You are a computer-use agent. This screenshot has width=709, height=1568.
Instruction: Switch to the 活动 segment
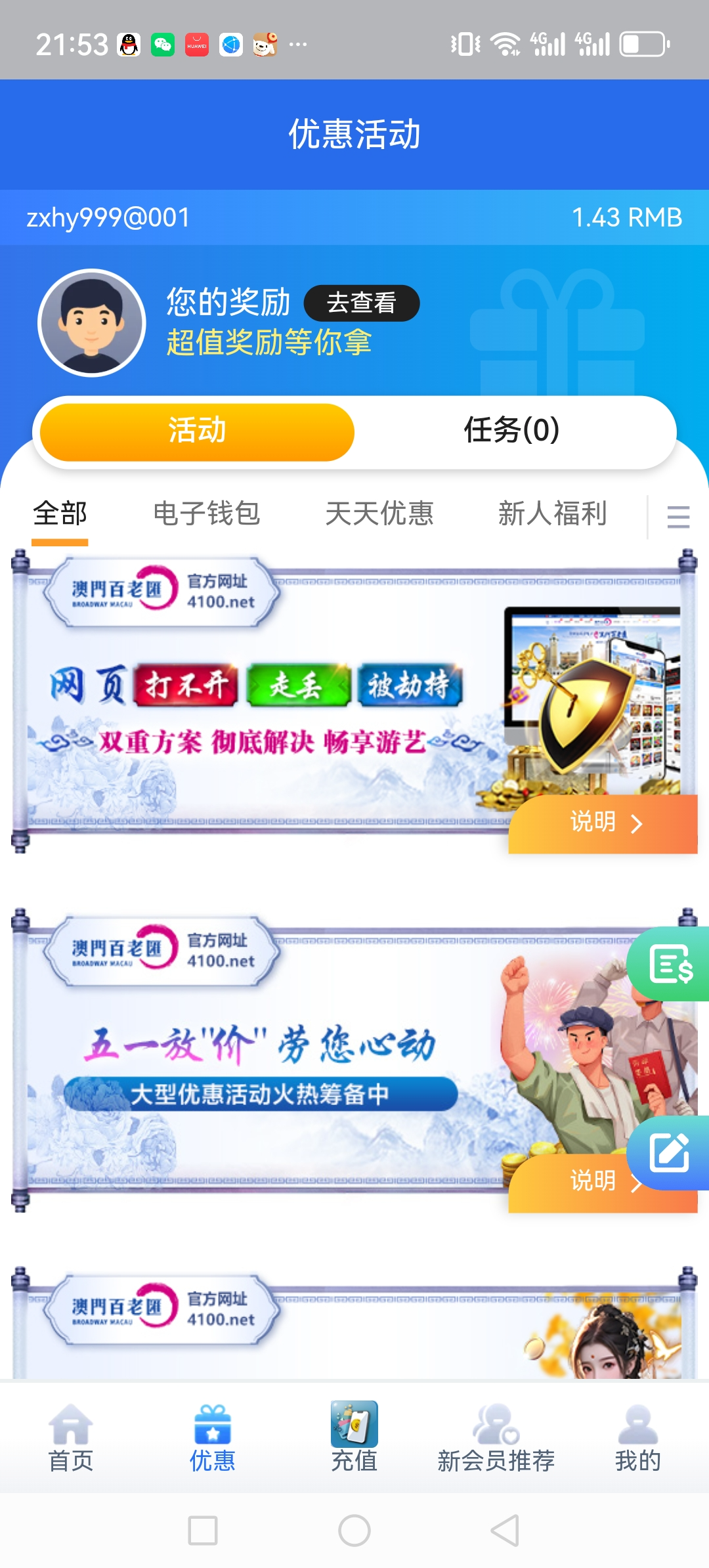[x=197, y=431]
